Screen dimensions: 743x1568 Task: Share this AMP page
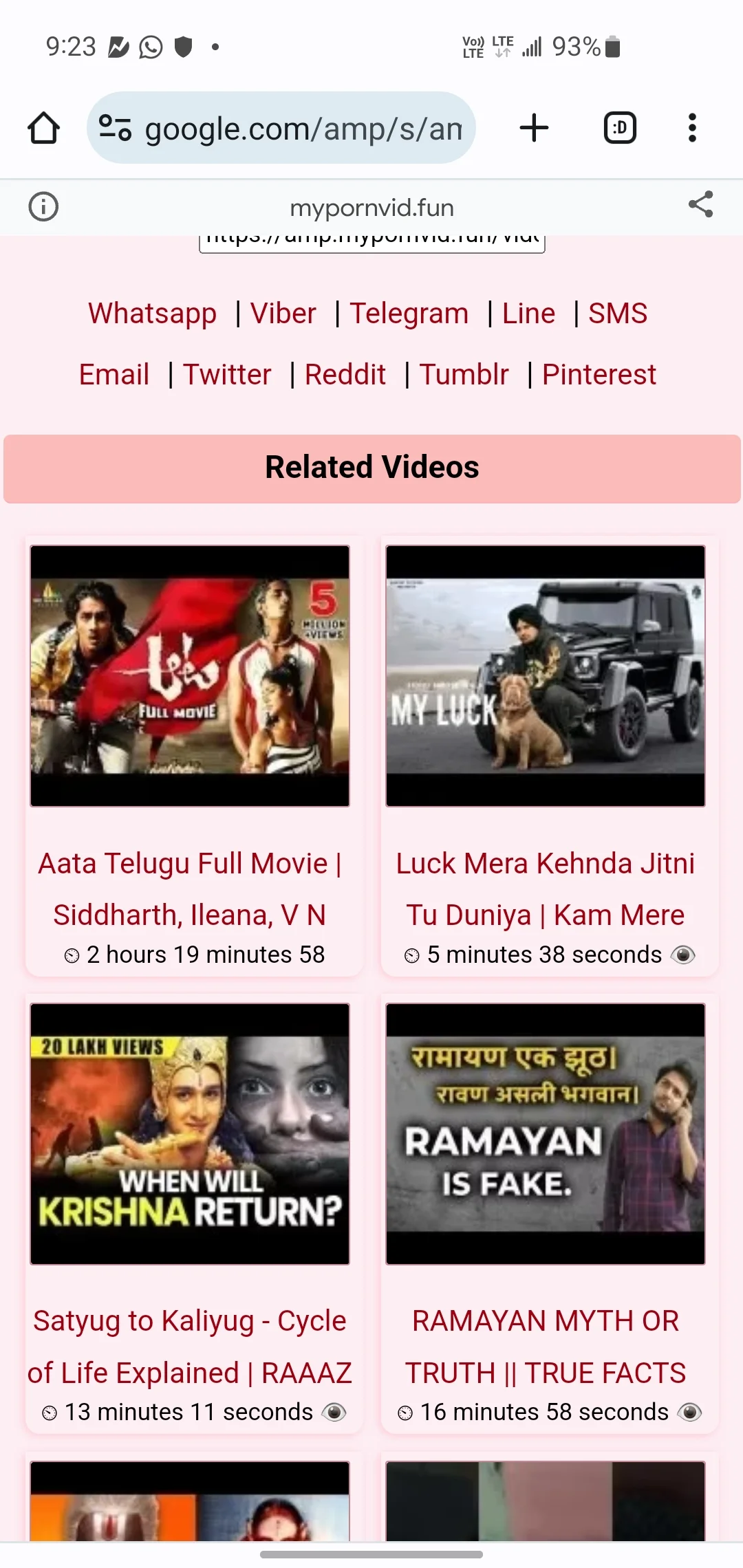[700, 205]
